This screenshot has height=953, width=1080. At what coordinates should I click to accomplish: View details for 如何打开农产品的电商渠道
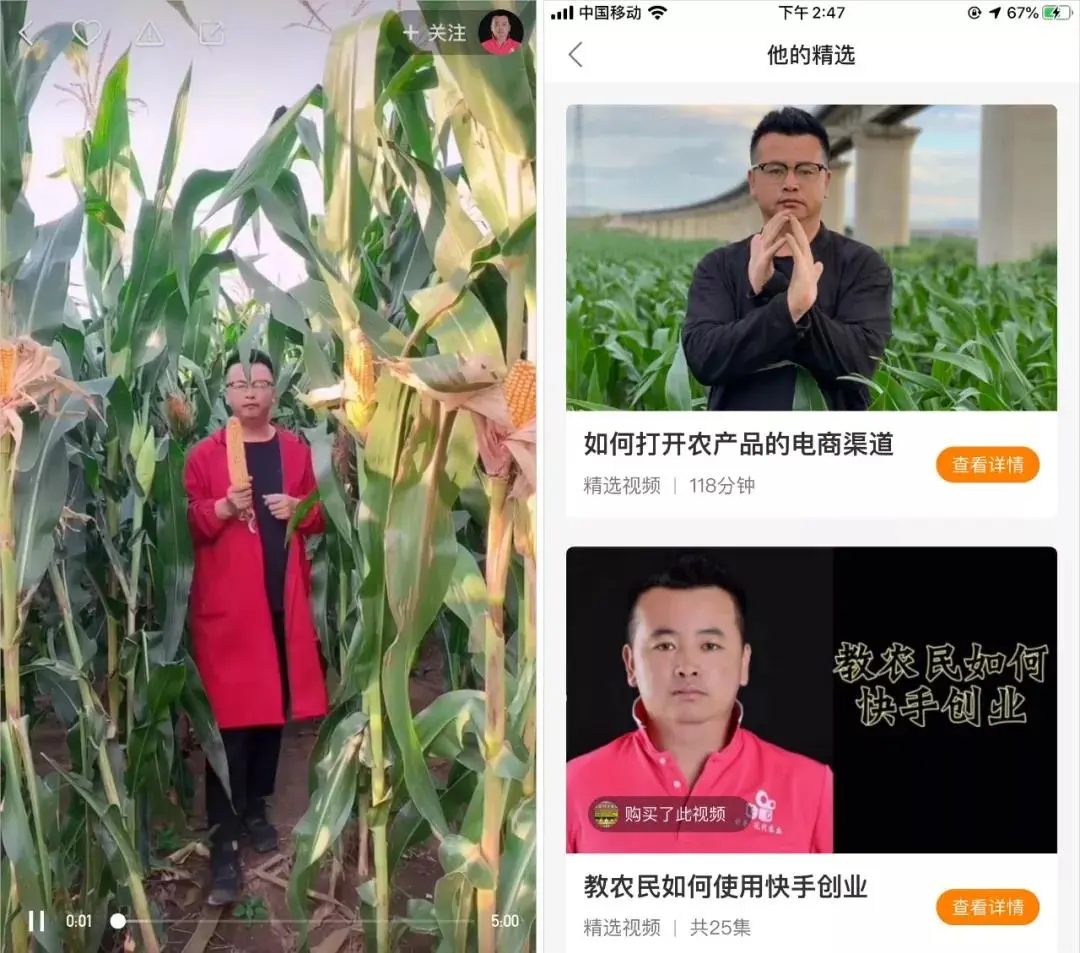click(x=987, y=465)
